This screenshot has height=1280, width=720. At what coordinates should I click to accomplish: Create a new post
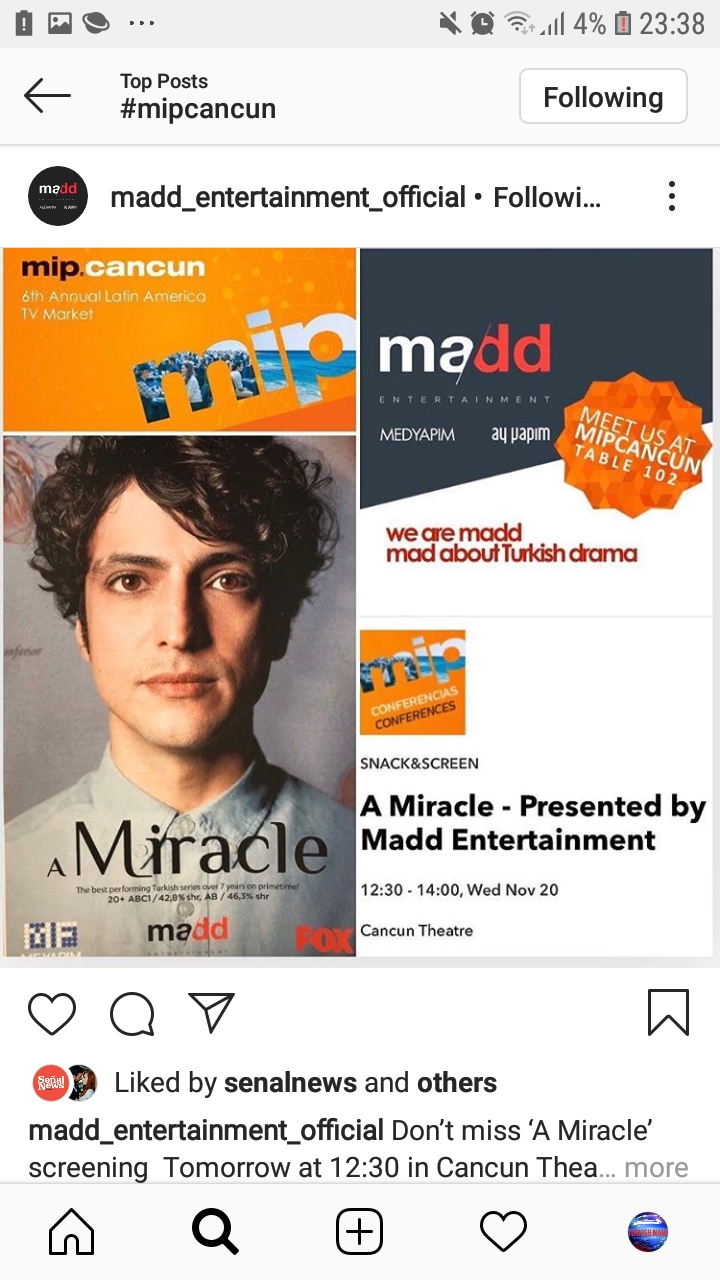click(359, 1232)
